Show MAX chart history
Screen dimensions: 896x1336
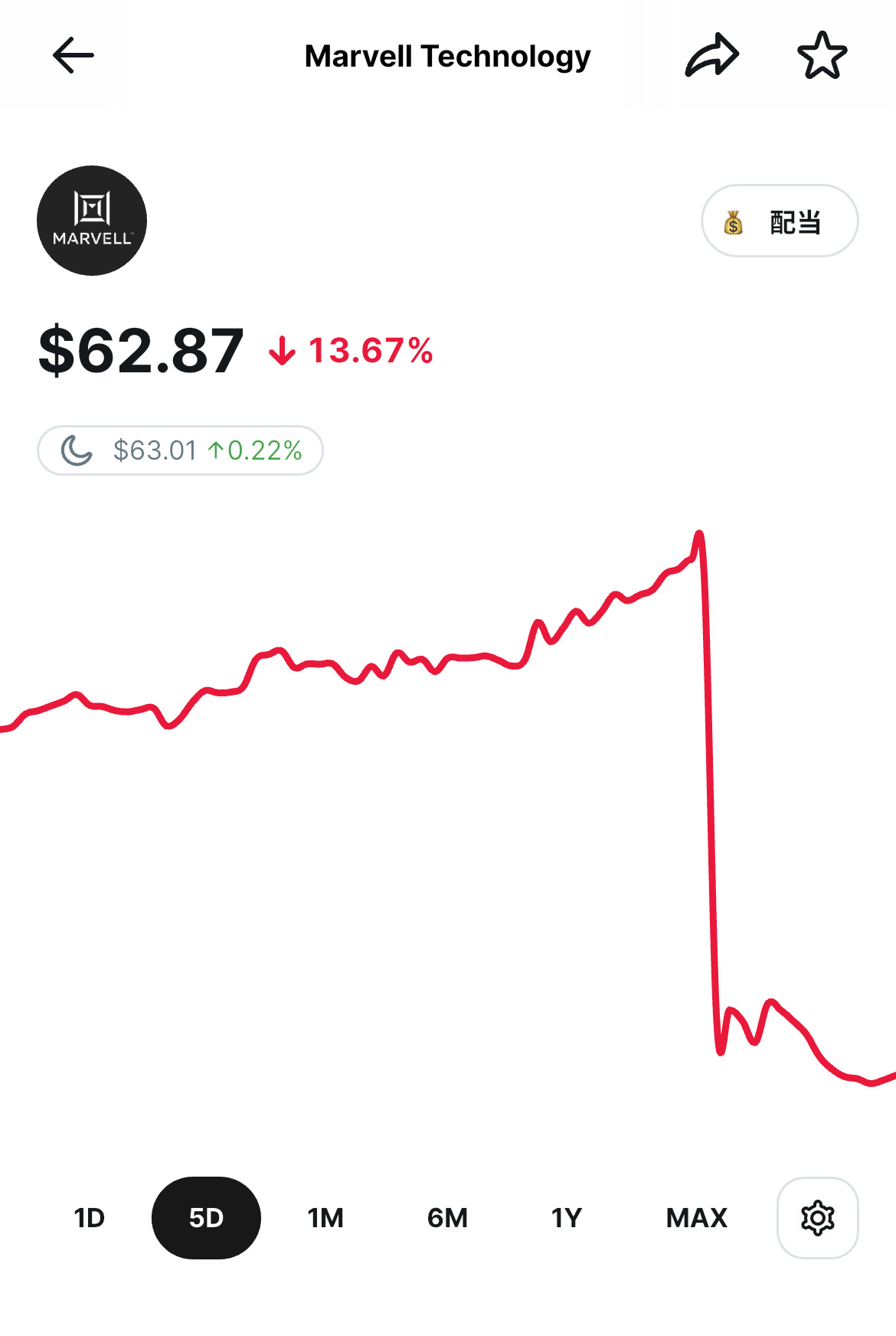click(x=696, y=1217)
